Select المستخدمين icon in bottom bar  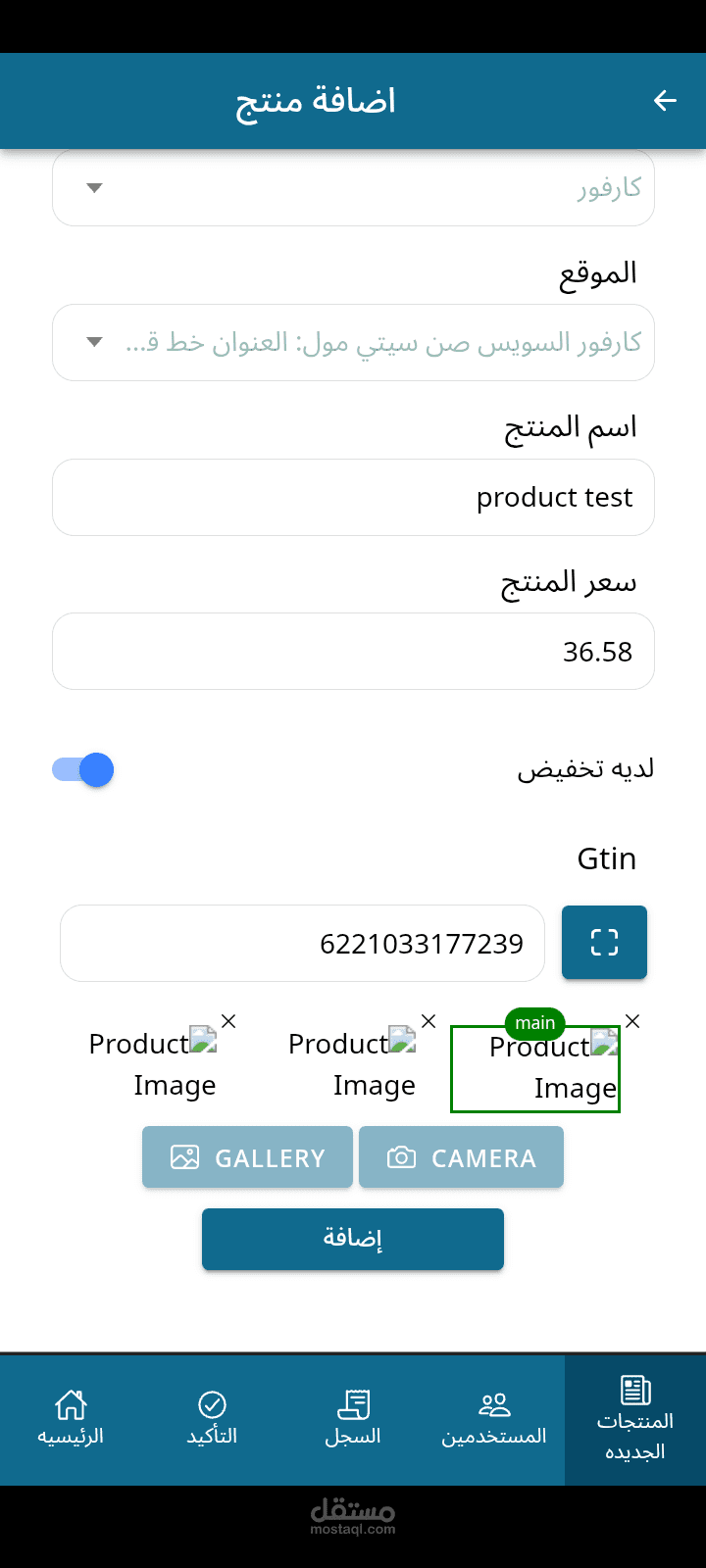pyautogui.click(x=493, y=1404)
